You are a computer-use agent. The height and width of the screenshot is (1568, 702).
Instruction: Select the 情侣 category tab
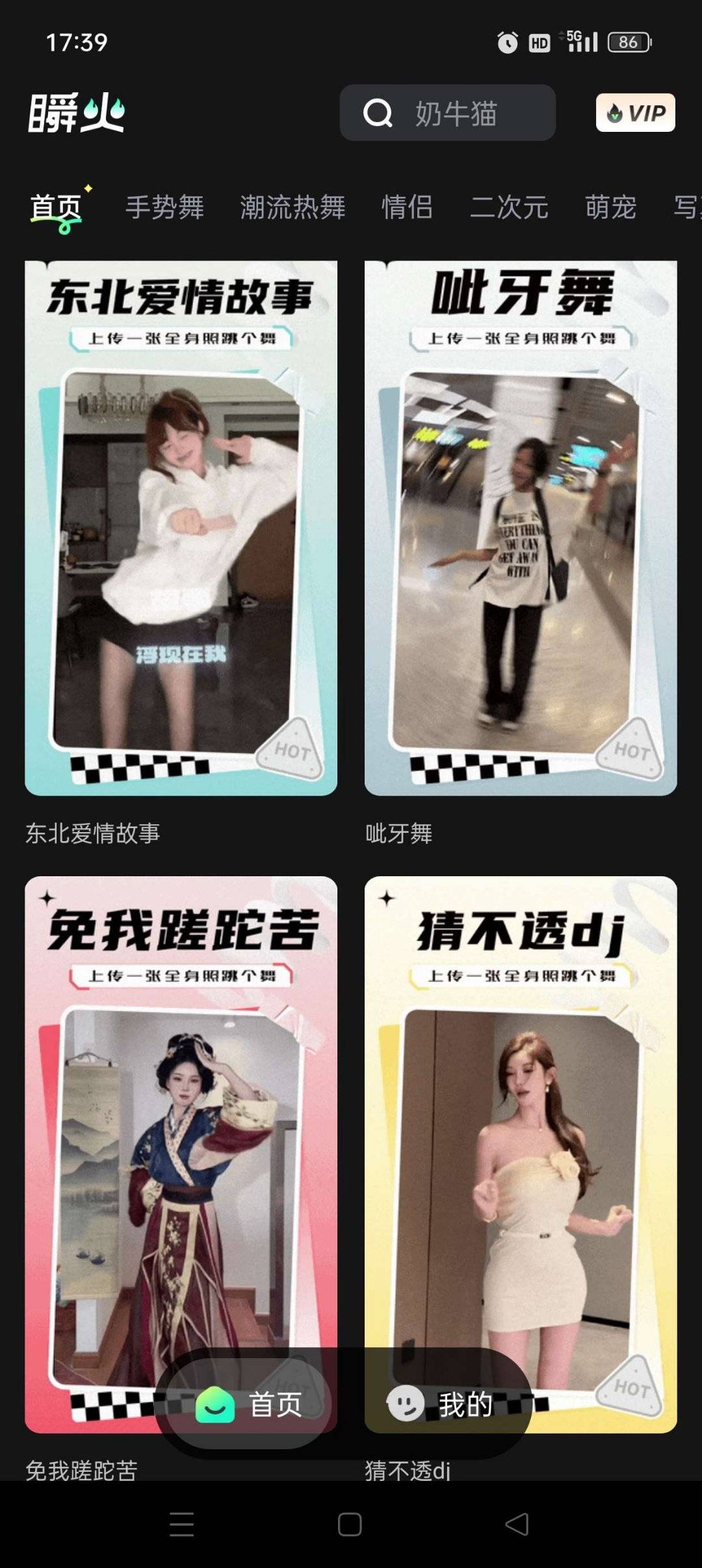(407, 208)
